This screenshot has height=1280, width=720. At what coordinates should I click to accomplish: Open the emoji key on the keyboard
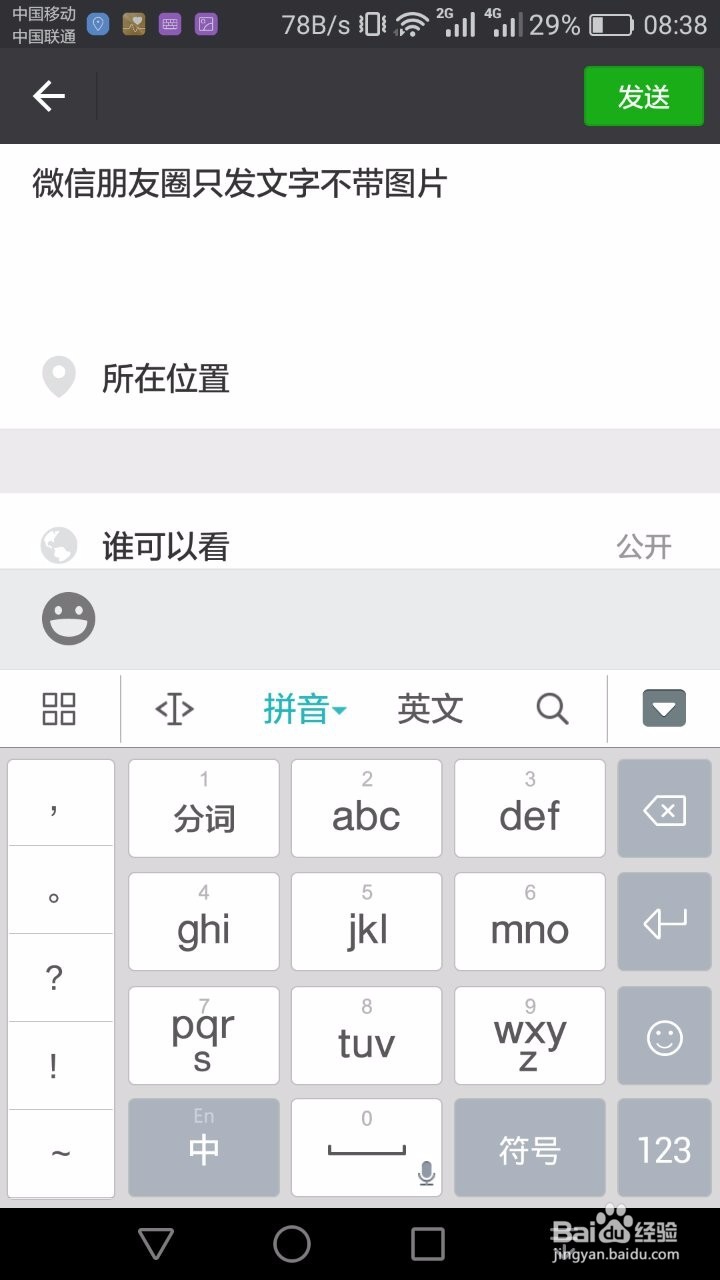pos(664,1036)
